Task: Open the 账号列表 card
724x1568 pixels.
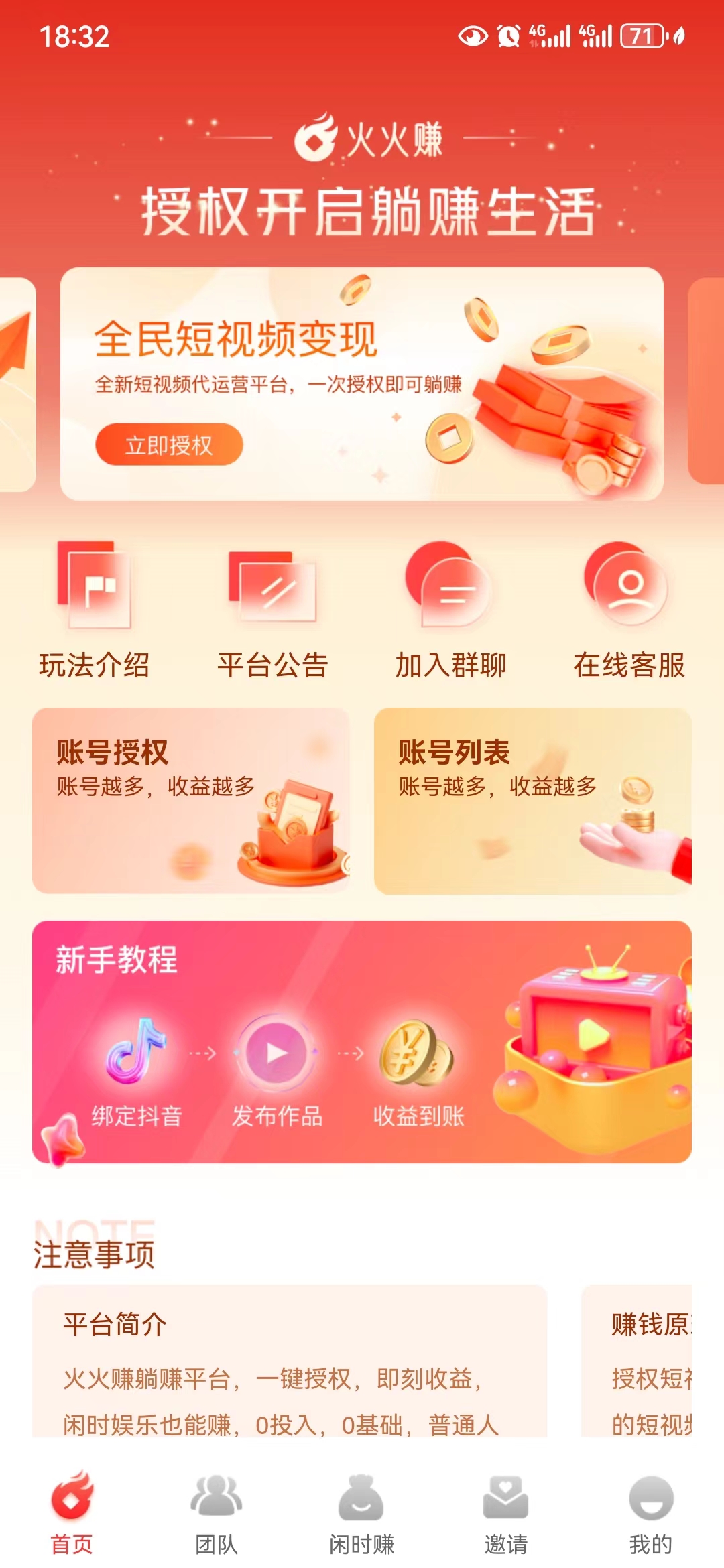Action: (x=533, y=801)
